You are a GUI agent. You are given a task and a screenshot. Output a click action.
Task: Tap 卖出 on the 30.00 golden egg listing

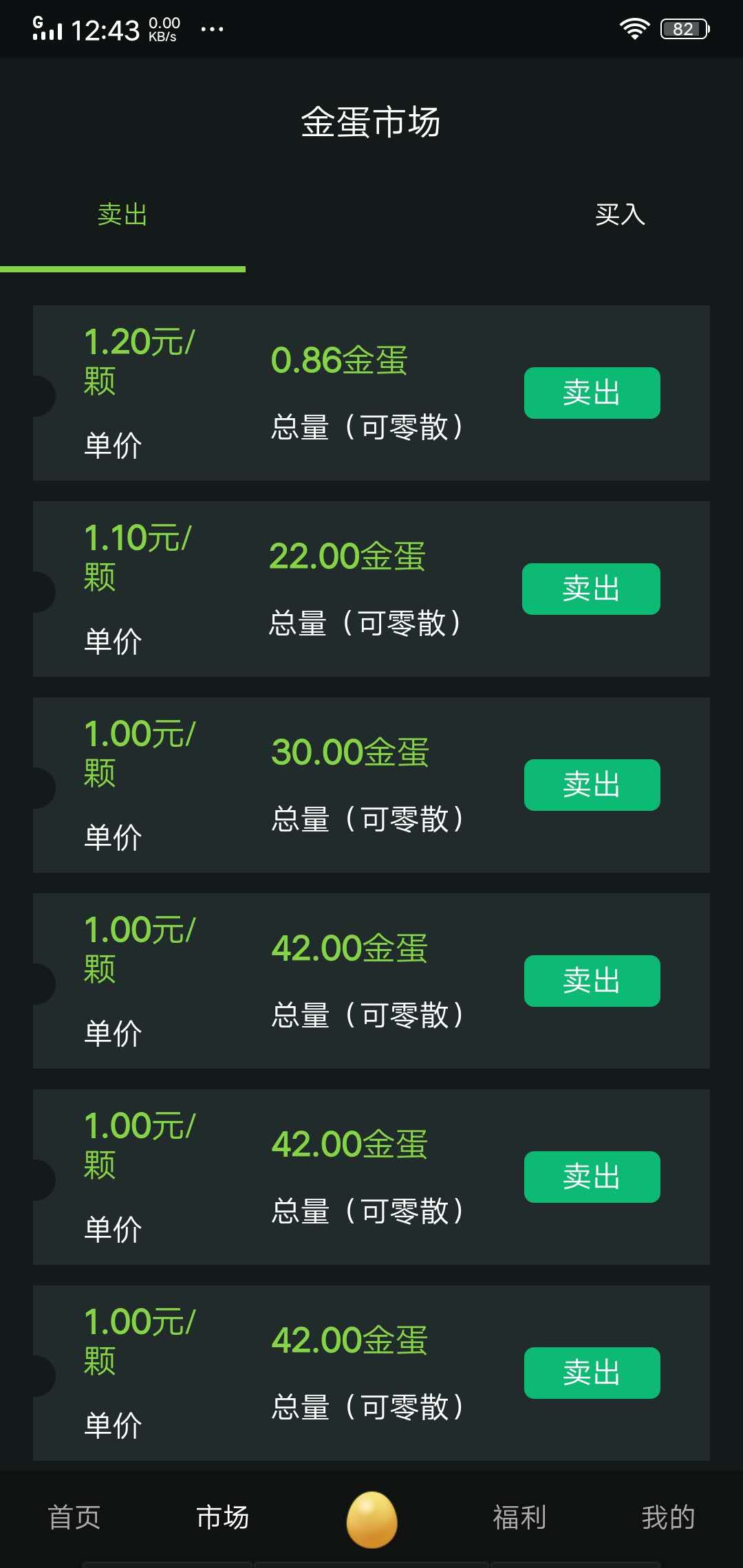[x=591, y=785]
